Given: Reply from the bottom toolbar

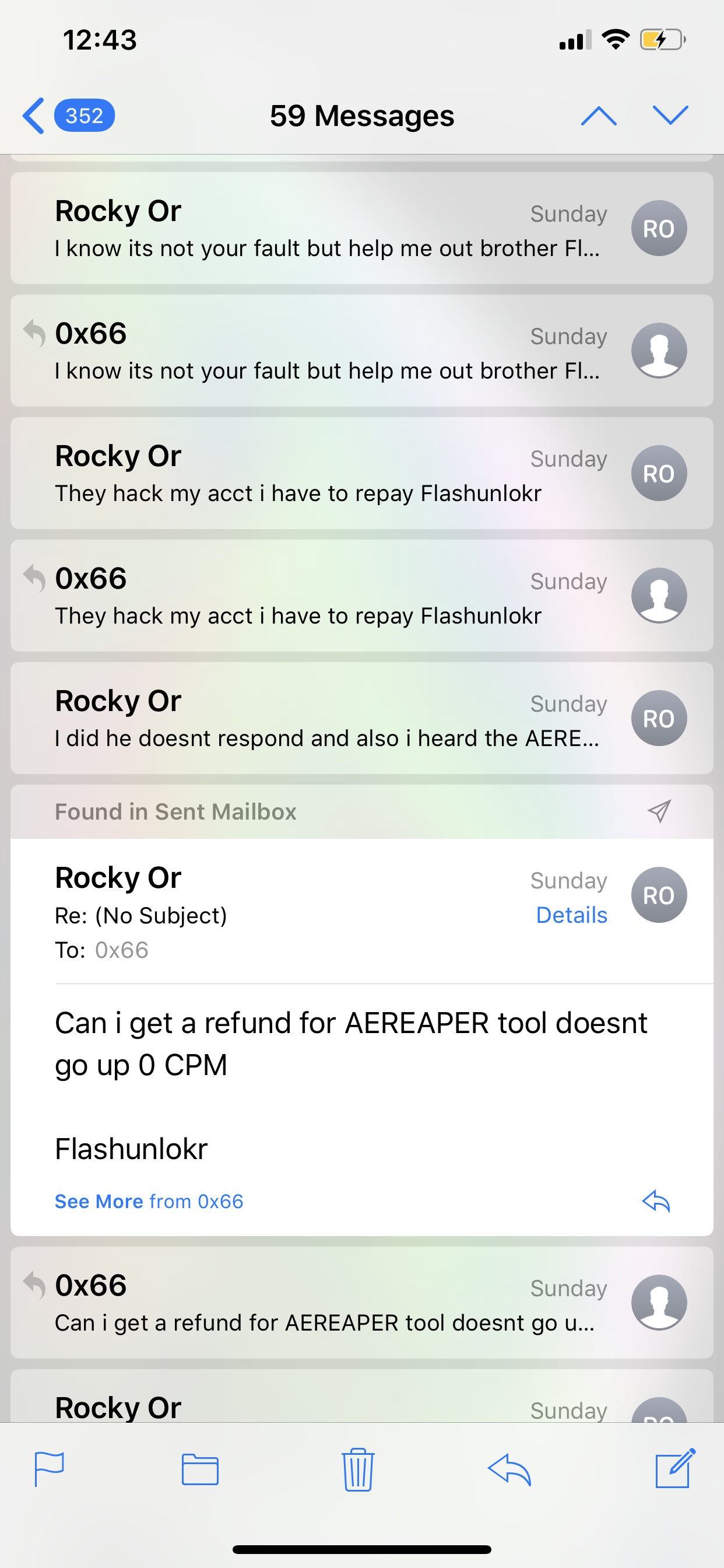Looking at the screenshot, I should pyautogui.click(x=509, y=1469).
